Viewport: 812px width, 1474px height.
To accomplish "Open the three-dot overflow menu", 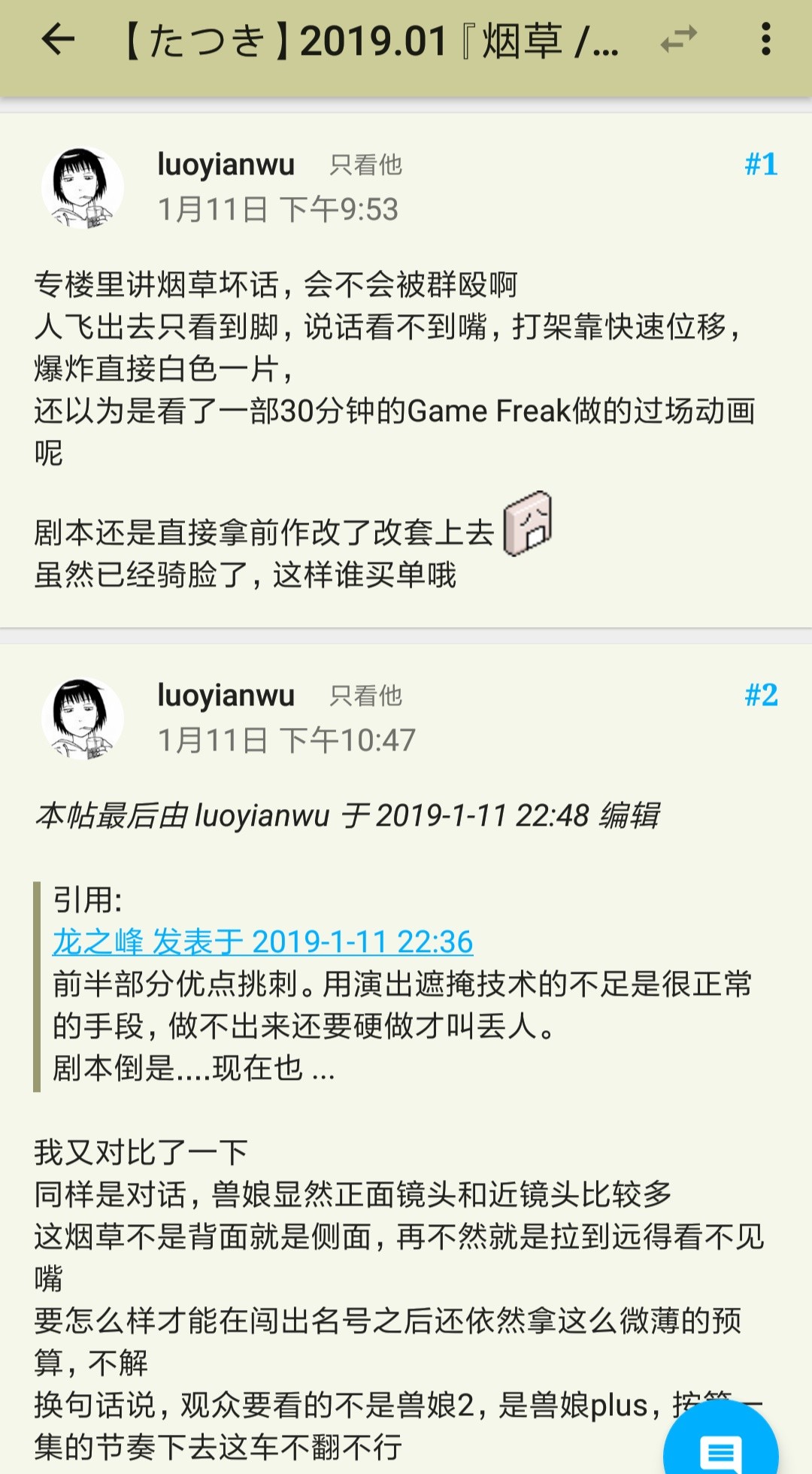I will point(765,40).
